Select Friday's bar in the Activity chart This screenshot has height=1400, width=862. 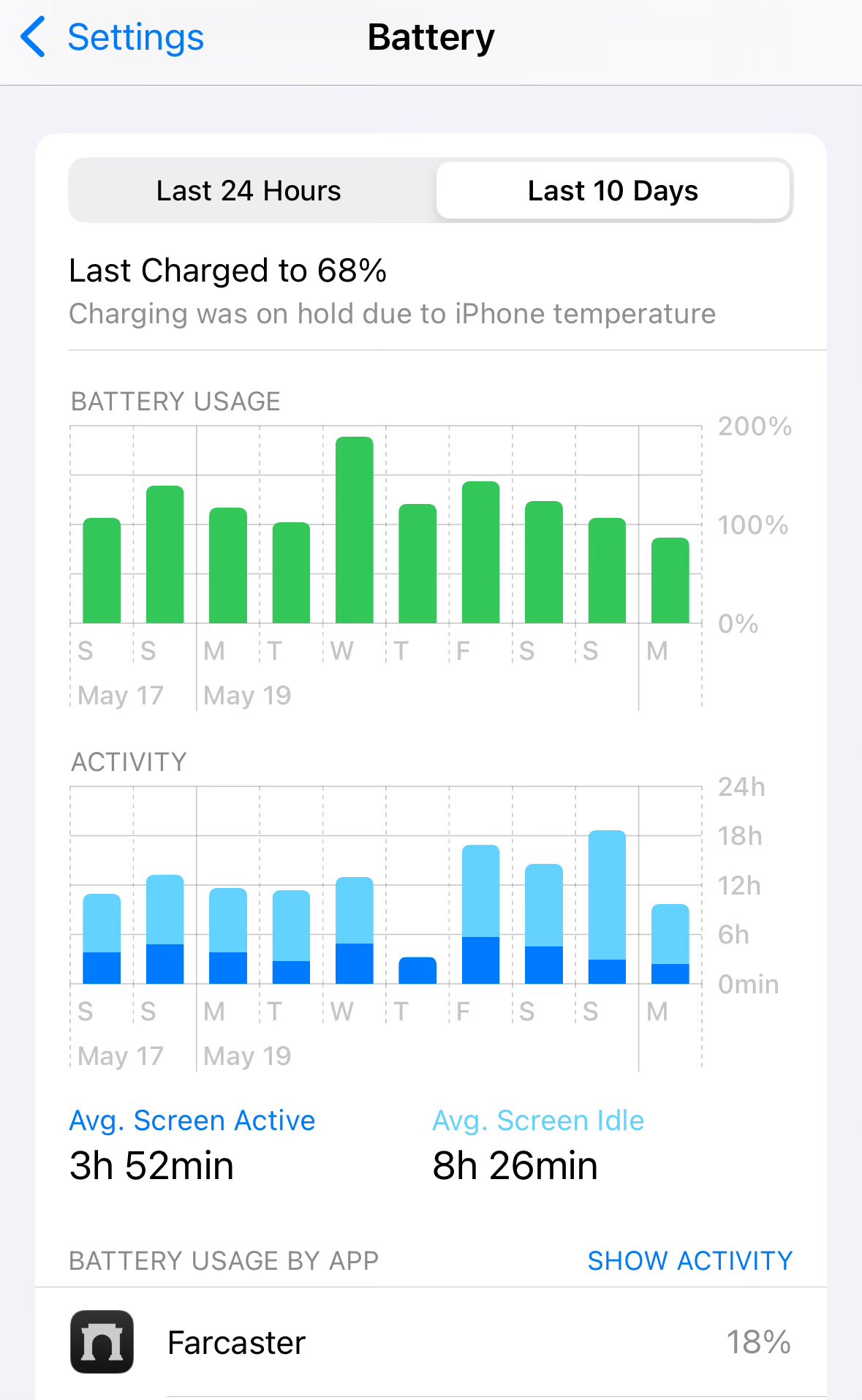480,914
